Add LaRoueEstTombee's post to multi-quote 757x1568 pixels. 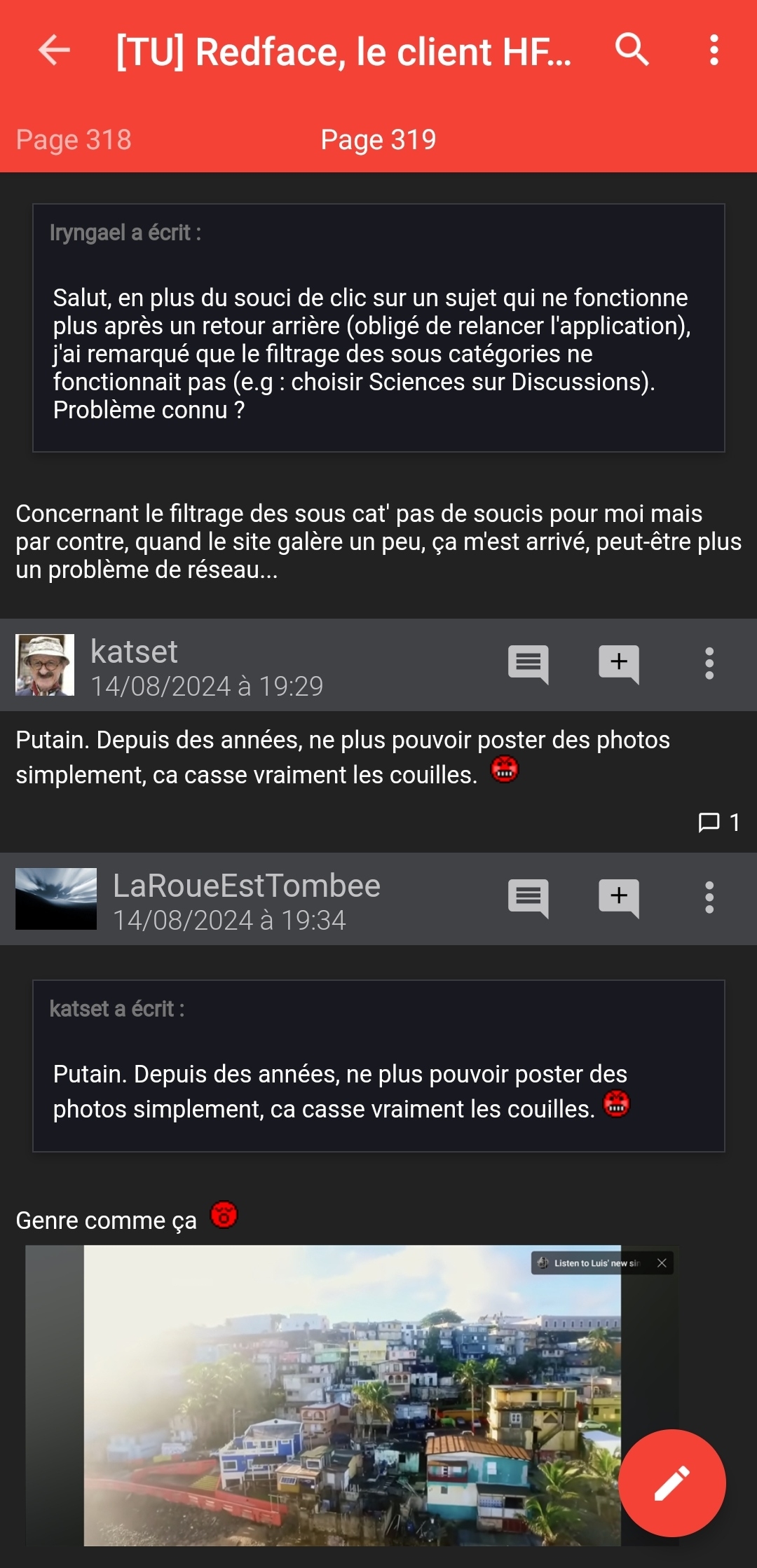[x=618, y=898]
